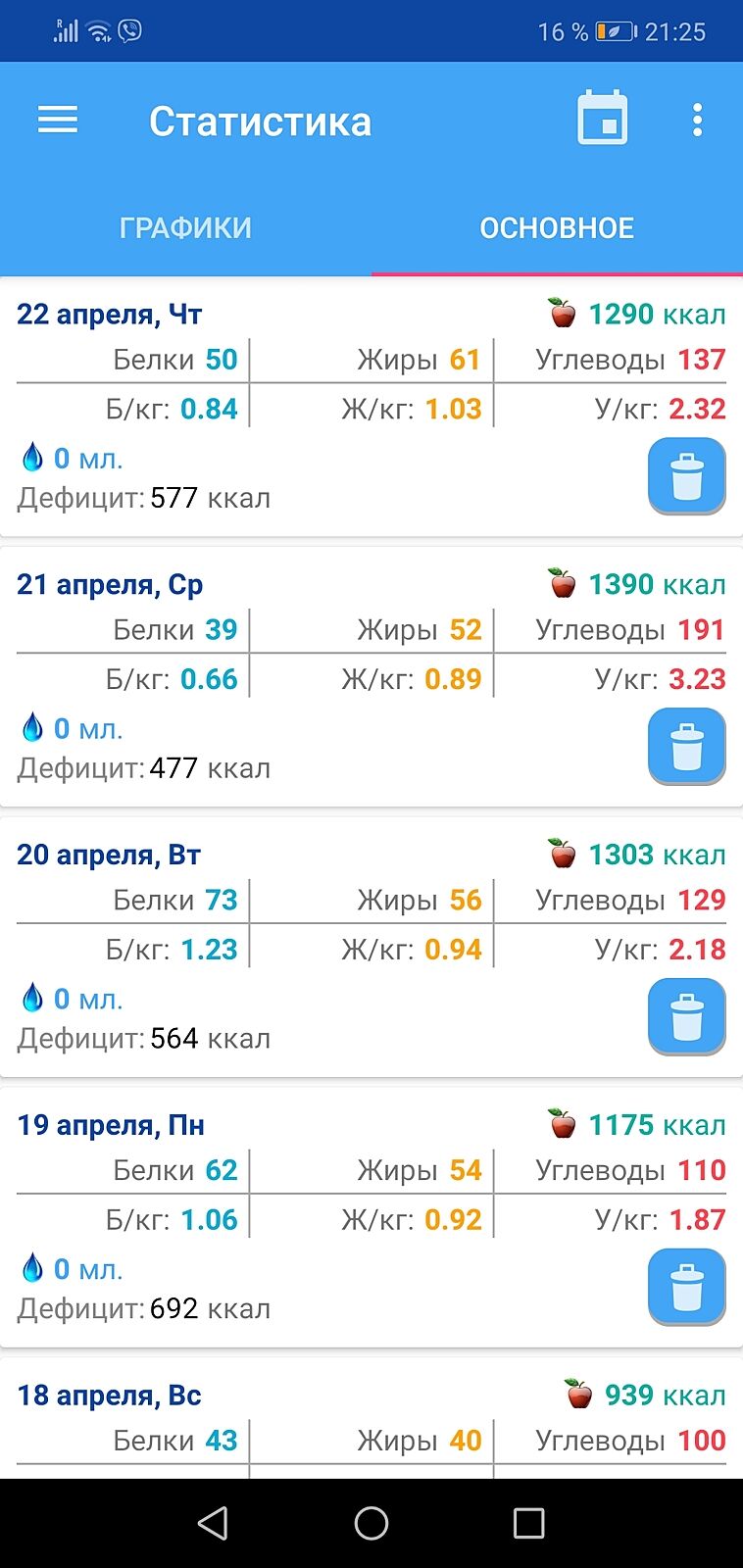Select the ОСНОВНОЕ tab
The image size is (743, 1568).
(x=557, y=228)
